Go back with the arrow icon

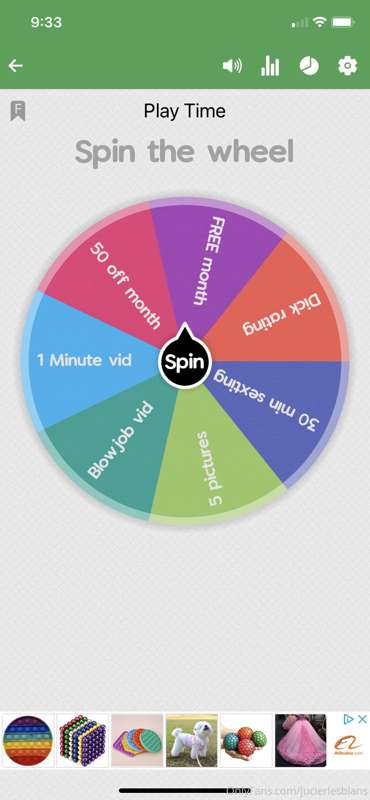(x=15, y=66)
